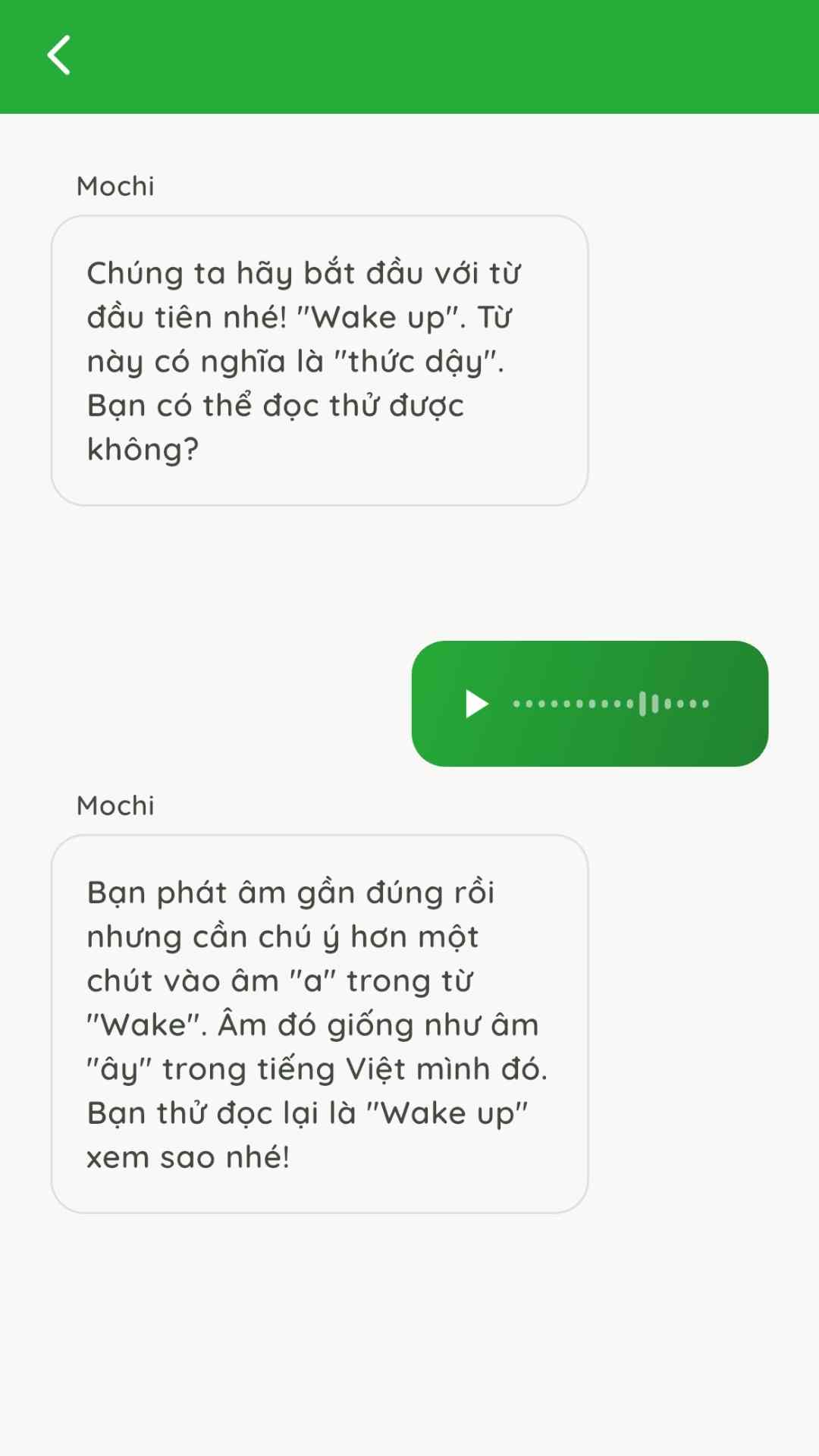Tap the back arrow in the header

click(x=58, y=55)
